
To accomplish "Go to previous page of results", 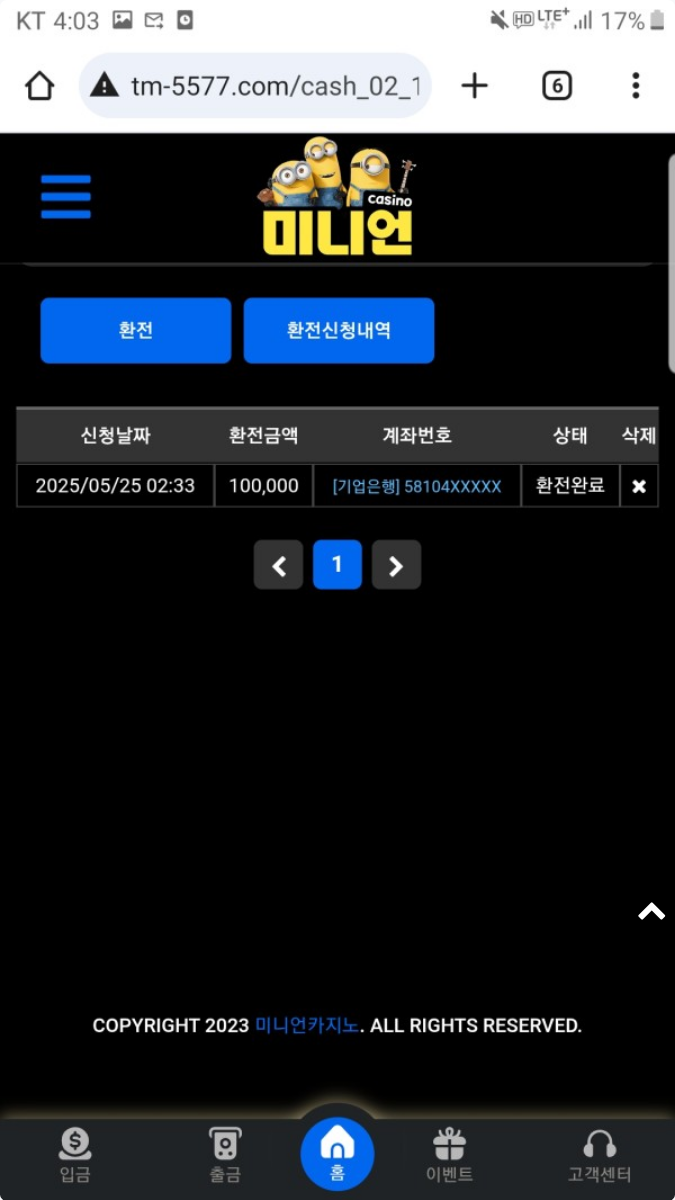I will [x=278, y=566].
